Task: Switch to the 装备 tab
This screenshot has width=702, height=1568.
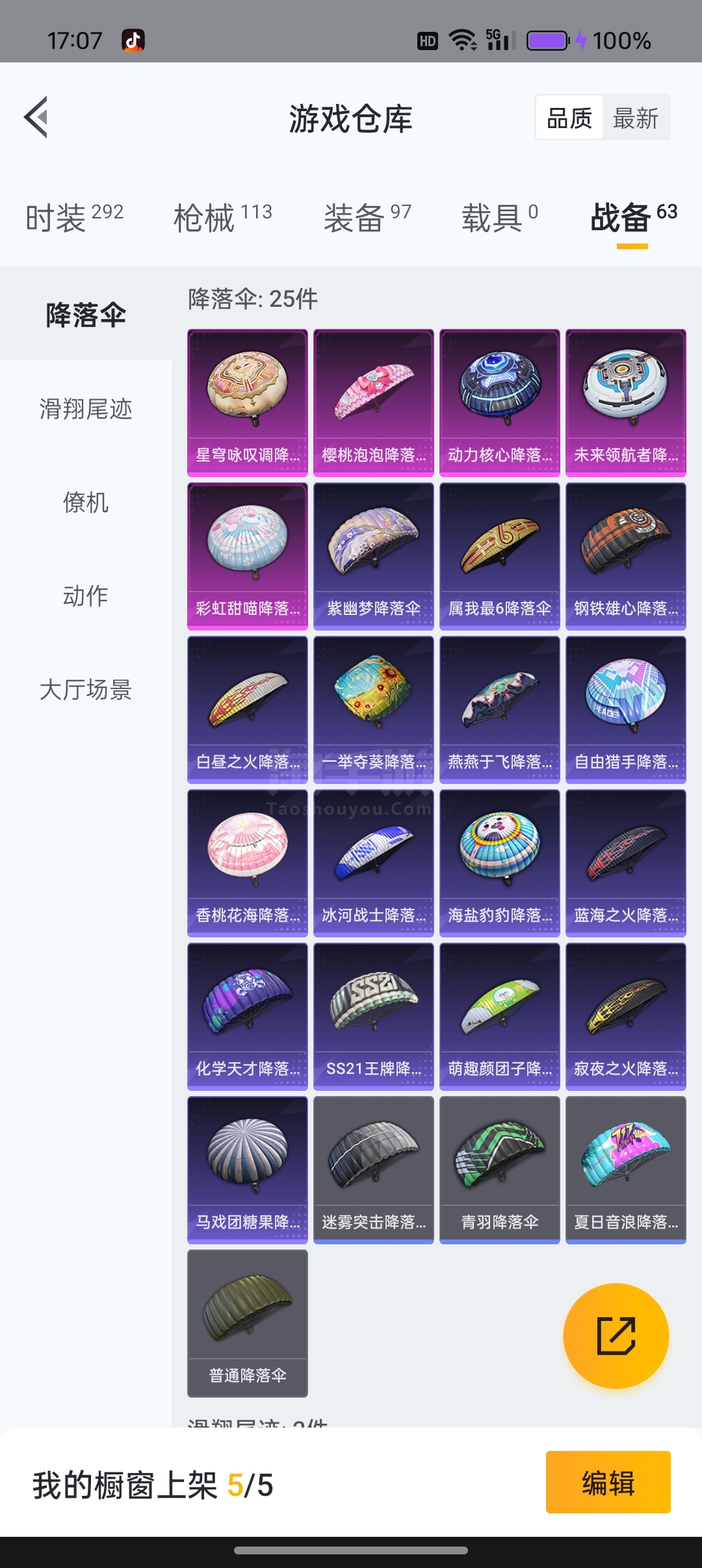Action: (367, 217)
